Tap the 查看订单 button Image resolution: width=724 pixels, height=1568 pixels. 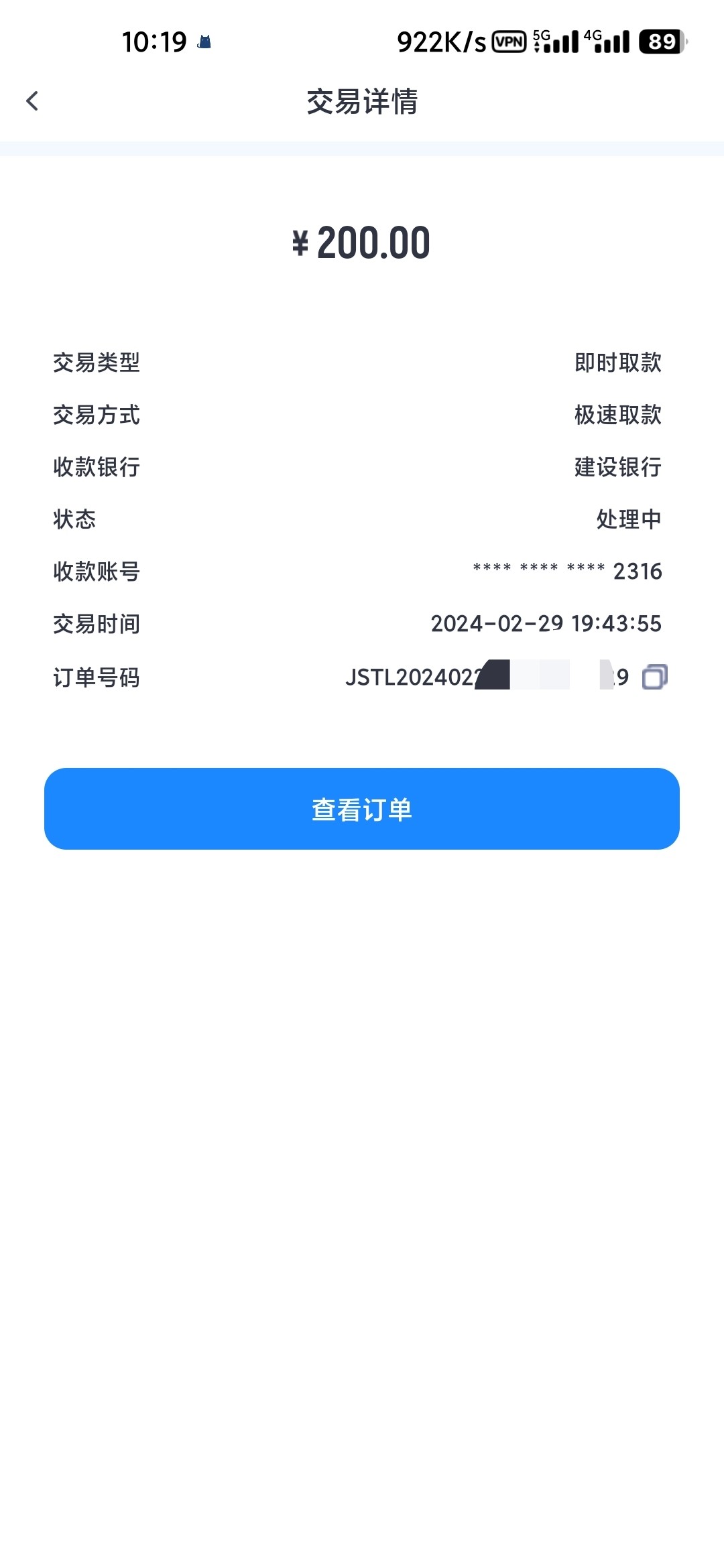click(362, 809)
